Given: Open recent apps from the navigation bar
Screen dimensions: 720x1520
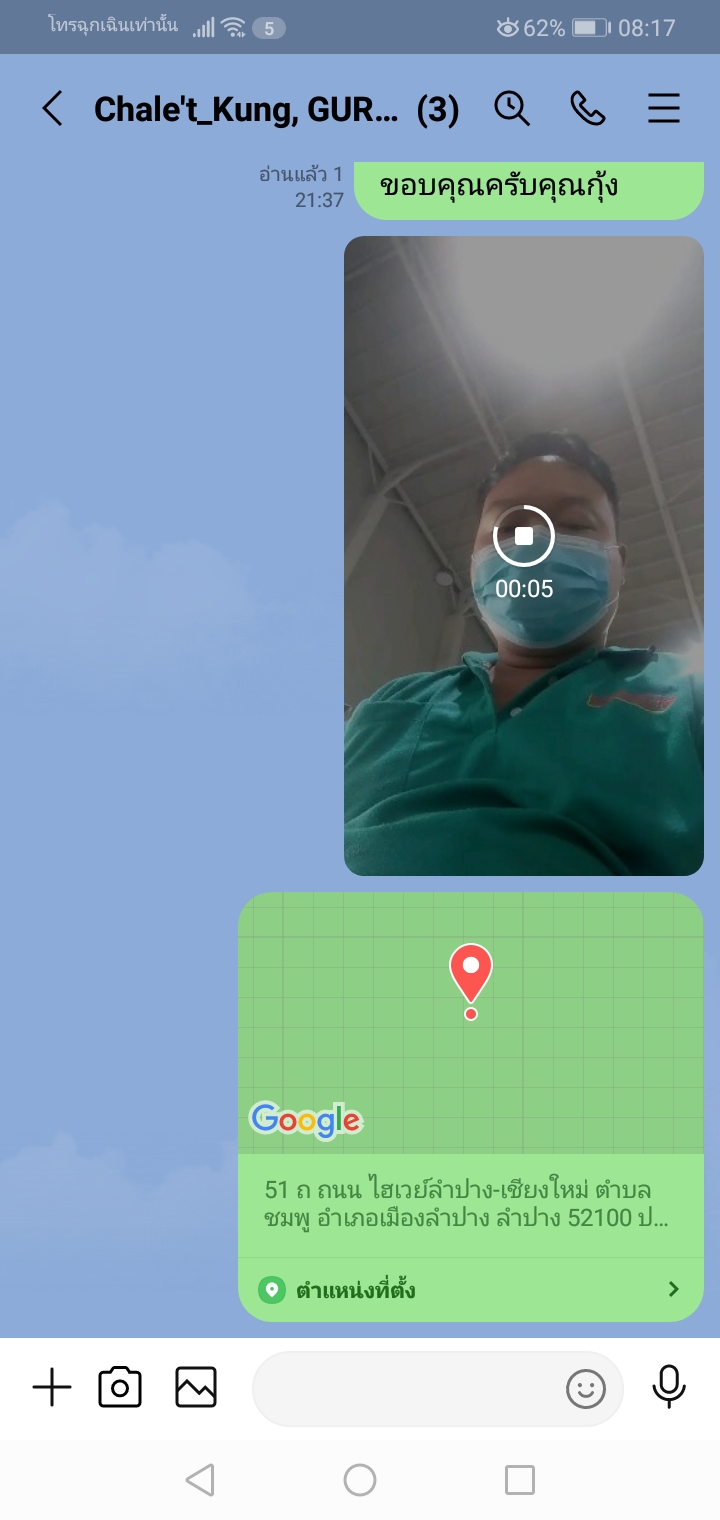Looking at the screenshot, I should 519,1480.
